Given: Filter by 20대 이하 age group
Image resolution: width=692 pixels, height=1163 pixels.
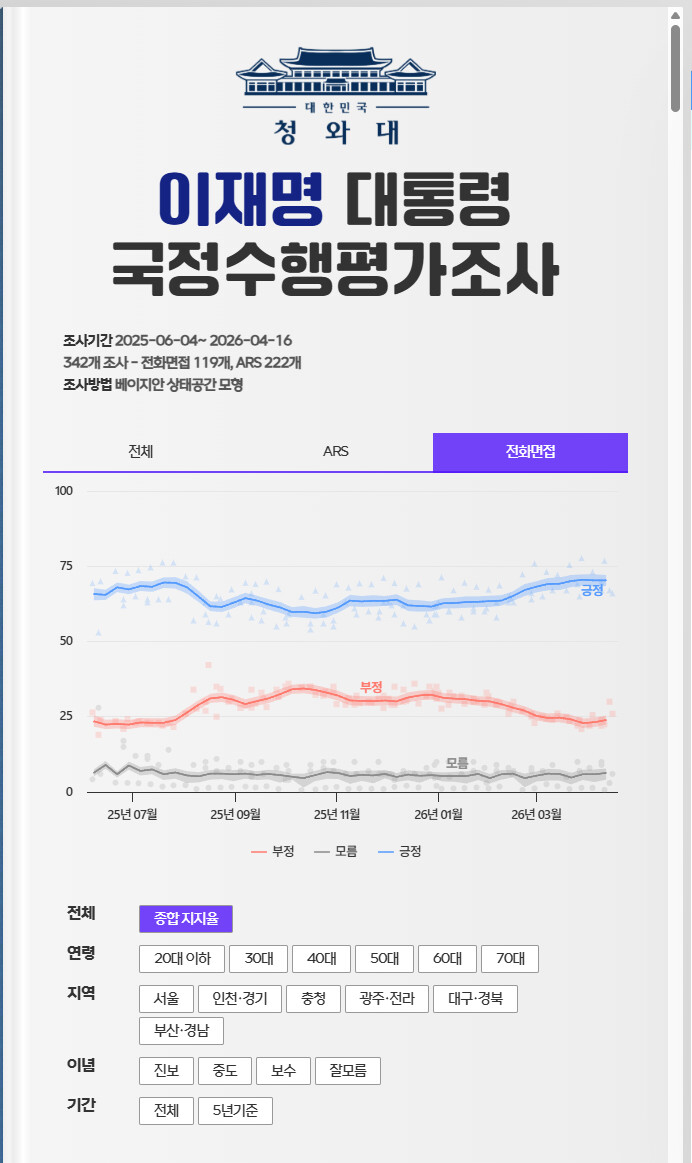Looking at the screenshot, I should pos(182,959).
